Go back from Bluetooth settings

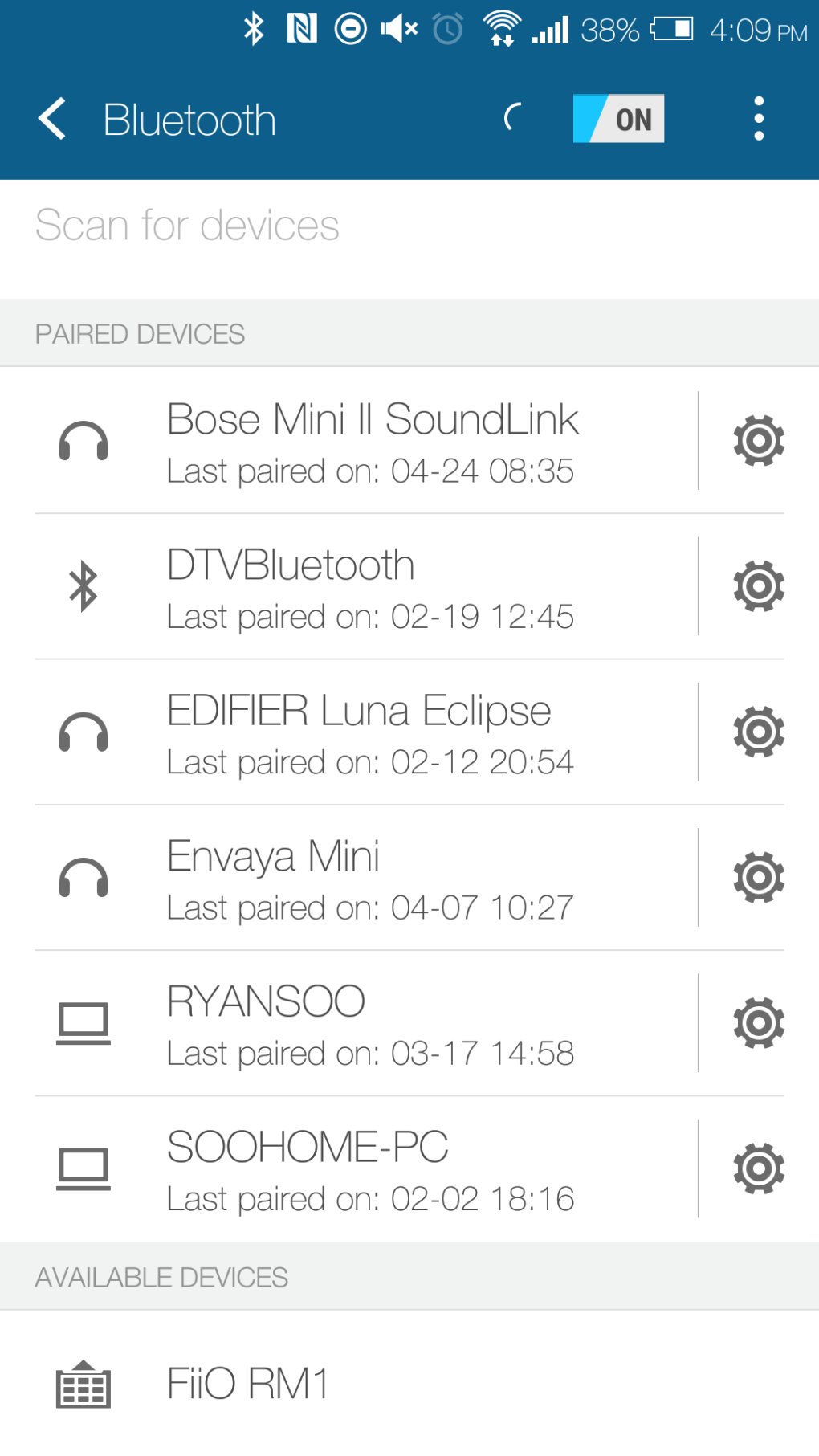click(x=53, y=120)
